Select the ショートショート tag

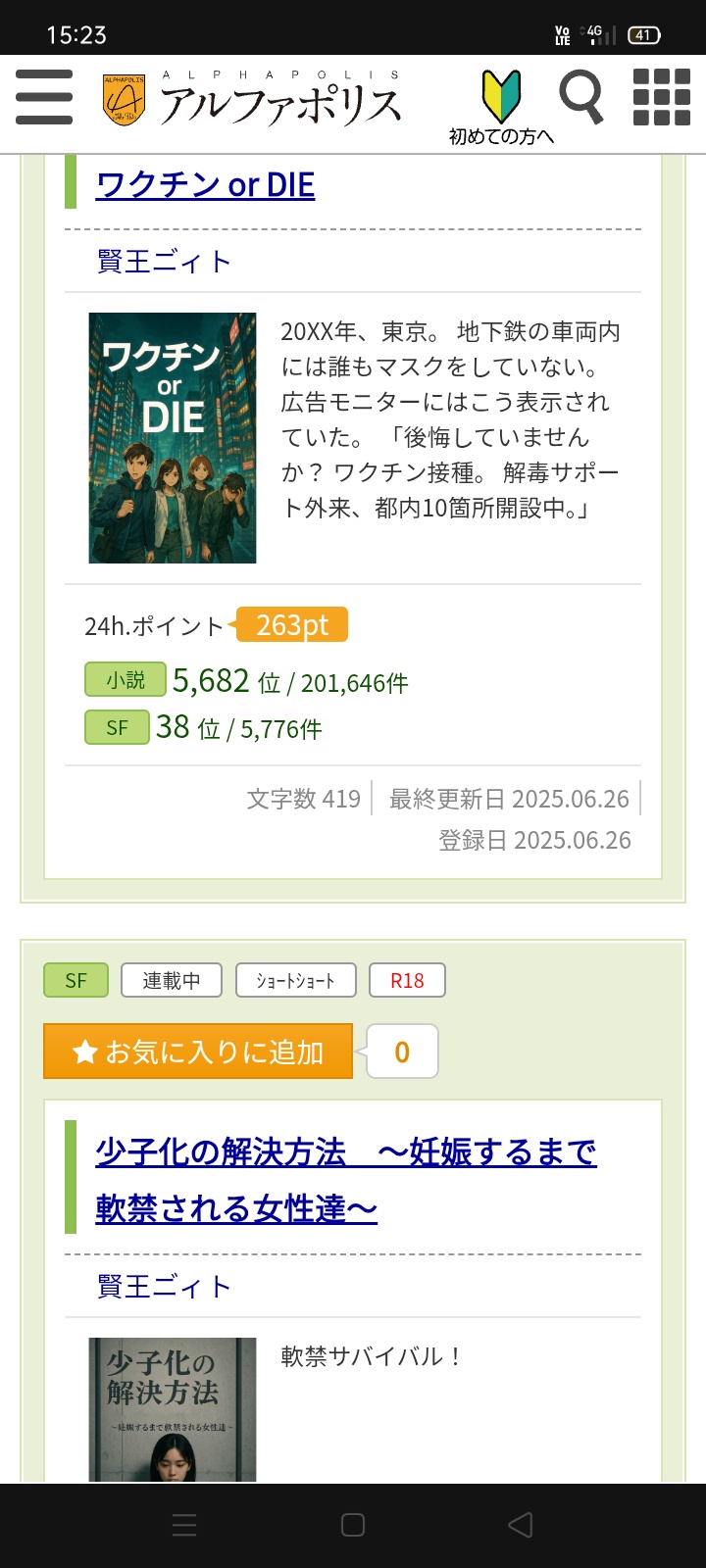click(x=295, y=981)
